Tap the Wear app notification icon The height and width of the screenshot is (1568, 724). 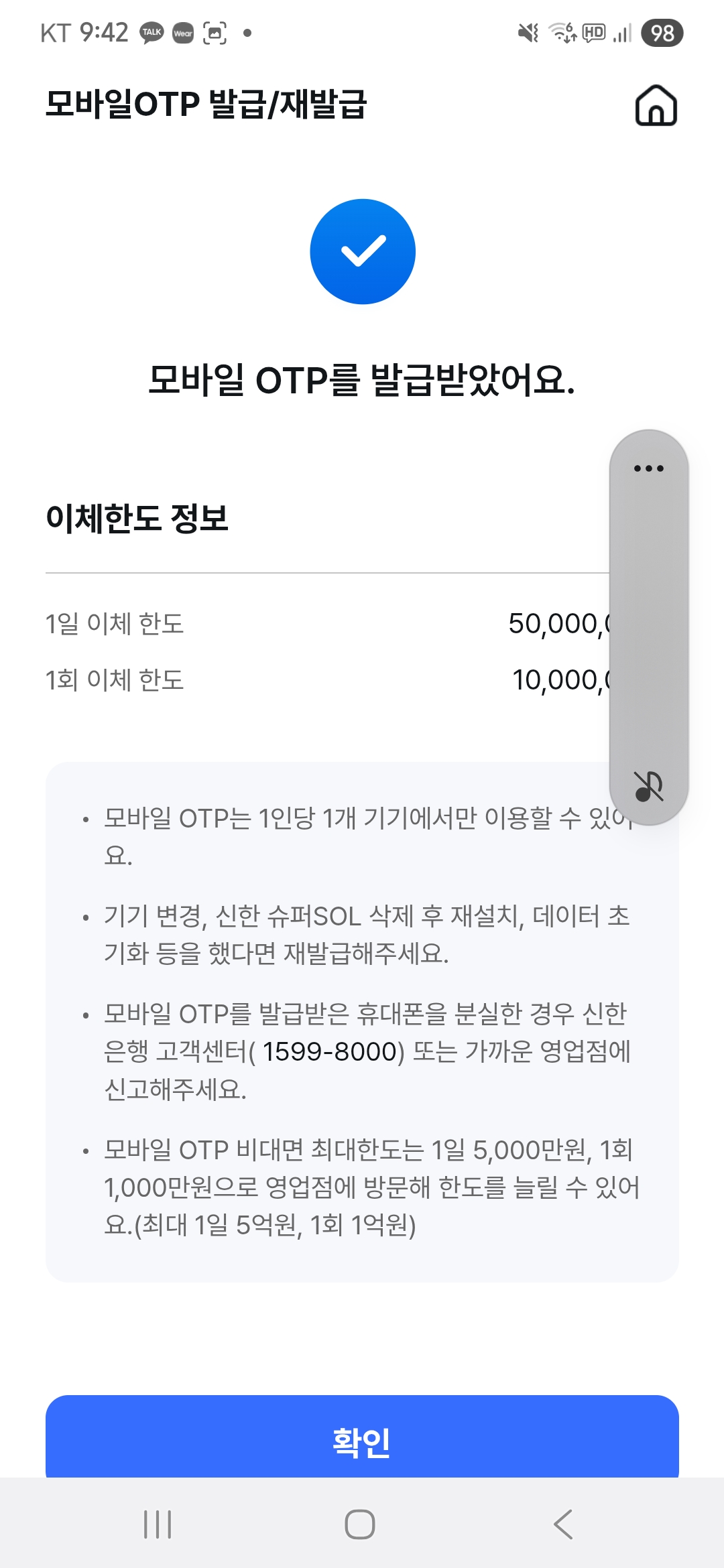(x=182, y=32)
